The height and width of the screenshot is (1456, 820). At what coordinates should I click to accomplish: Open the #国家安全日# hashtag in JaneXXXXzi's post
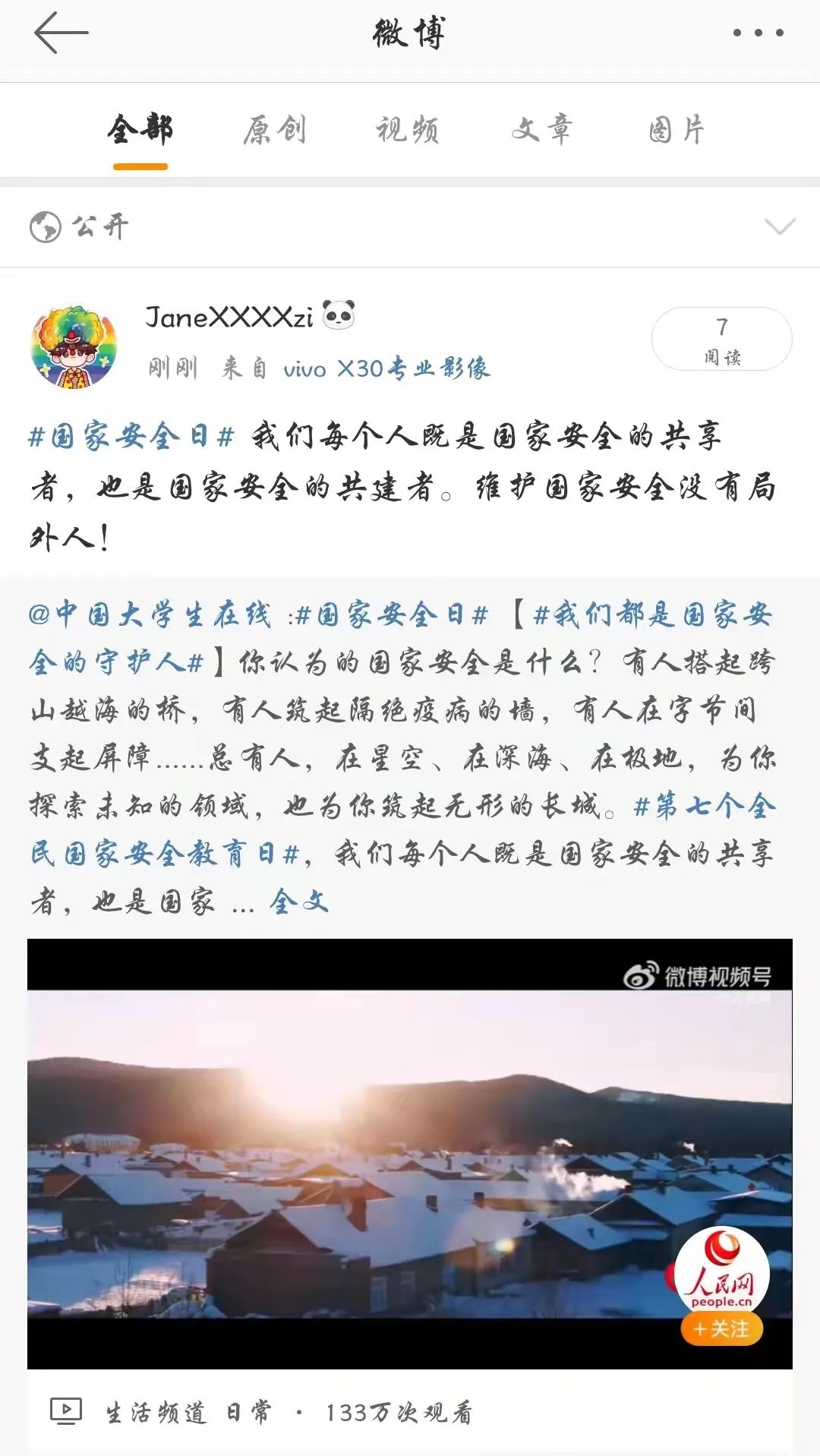131,437
